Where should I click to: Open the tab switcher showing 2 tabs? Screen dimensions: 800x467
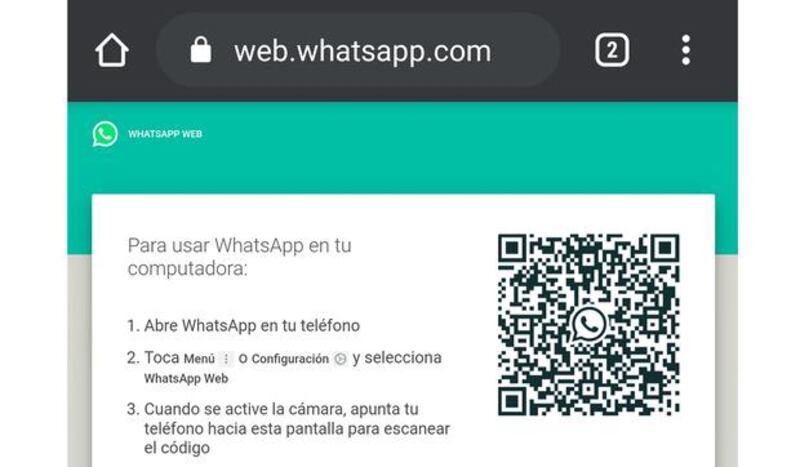(612, 50)
